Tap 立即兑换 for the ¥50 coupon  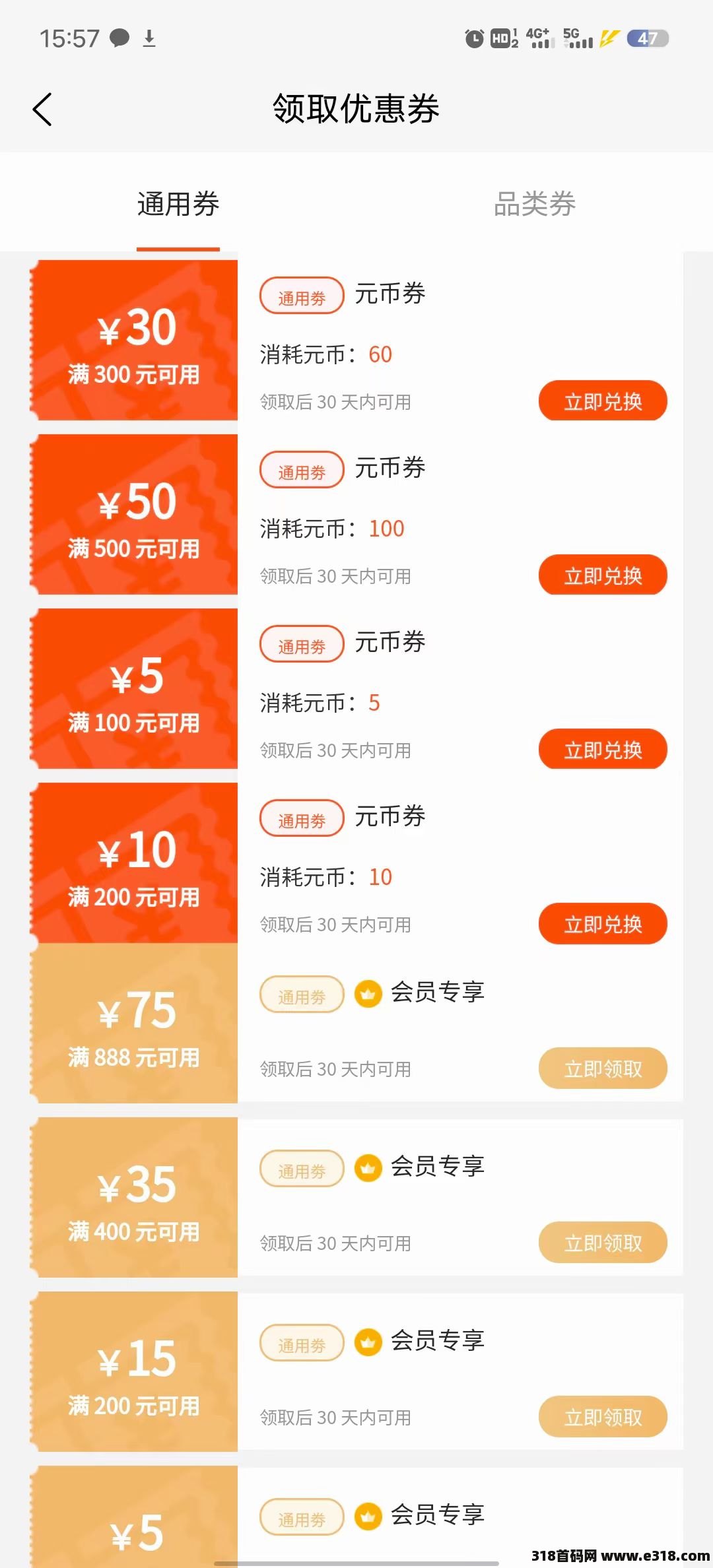(x=602, y=575)
